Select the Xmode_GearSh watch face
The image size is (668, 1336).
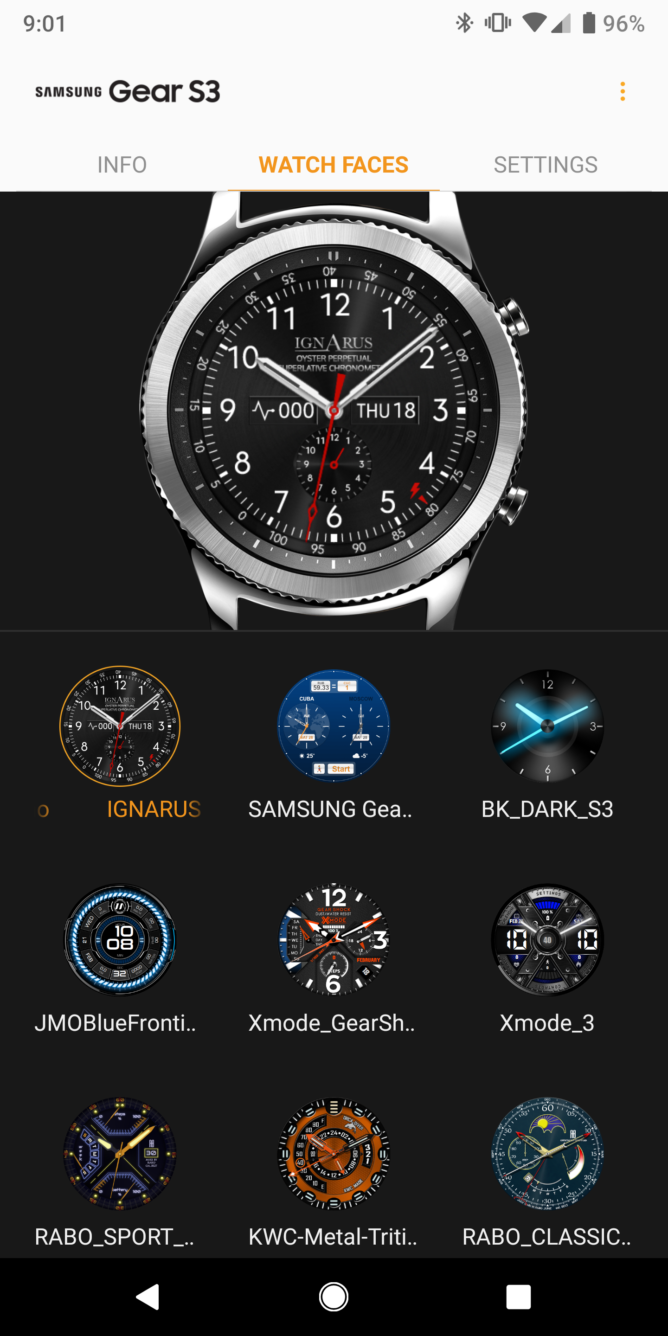[333, 940]
